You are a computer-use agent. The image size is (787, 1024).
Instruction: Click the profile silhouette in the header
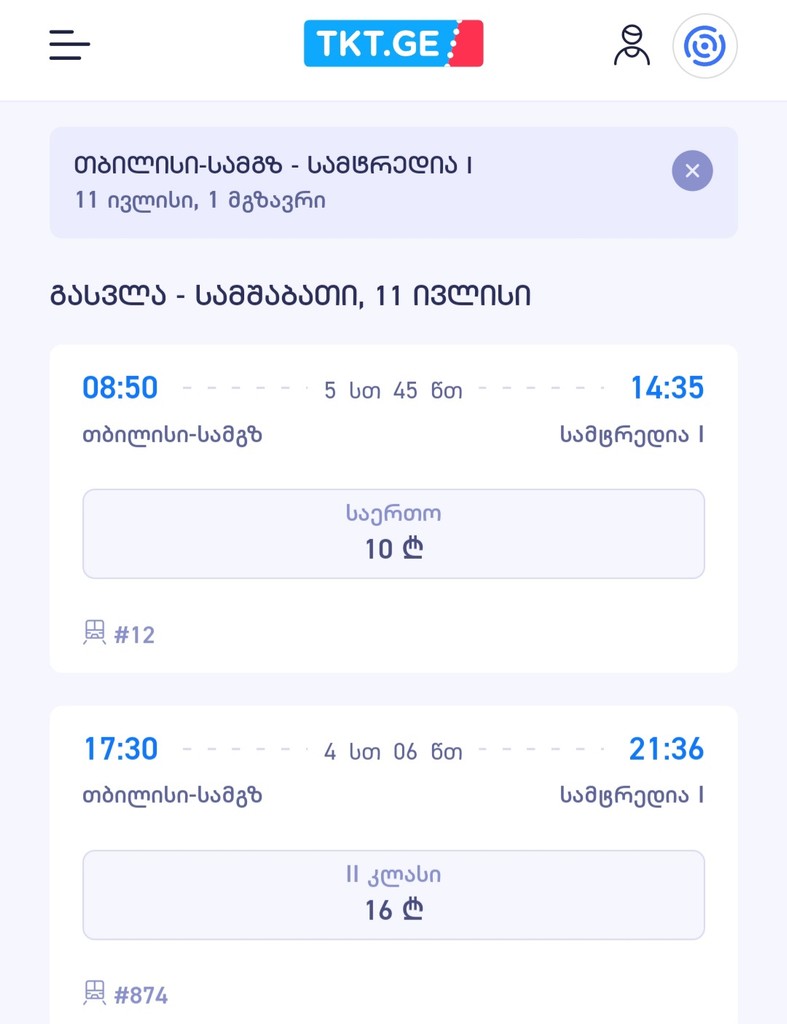[632, 45]
